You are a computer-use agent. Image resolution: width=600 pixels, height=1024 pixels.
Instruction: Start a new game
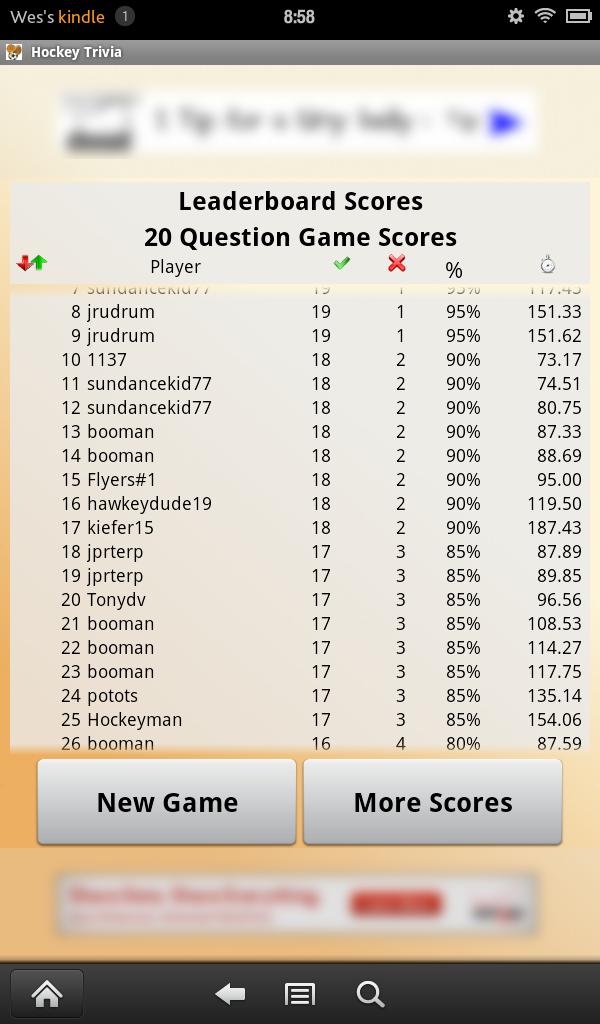click(167, 802)
